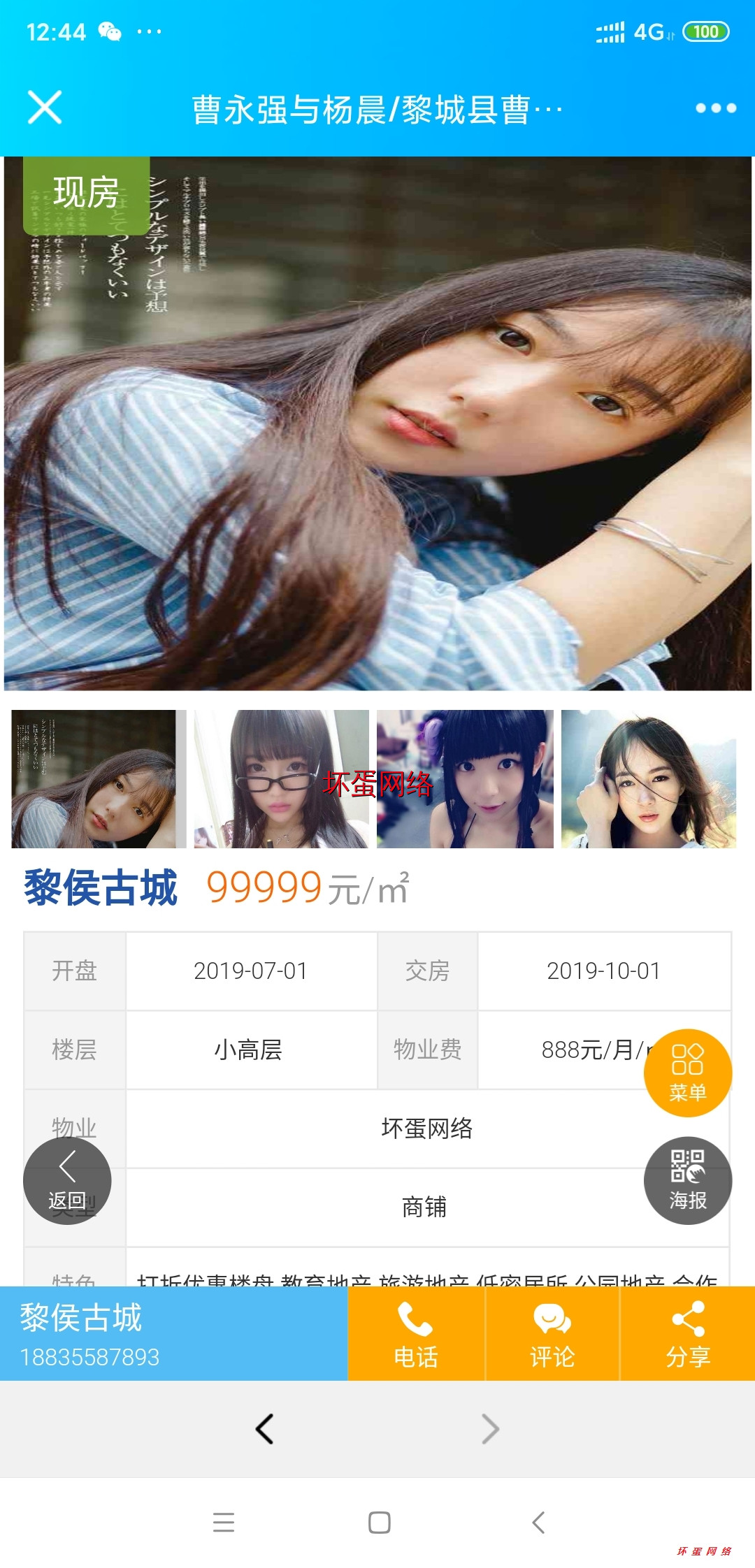
Task: Open the main listing photo
Action: click(377, 423)
